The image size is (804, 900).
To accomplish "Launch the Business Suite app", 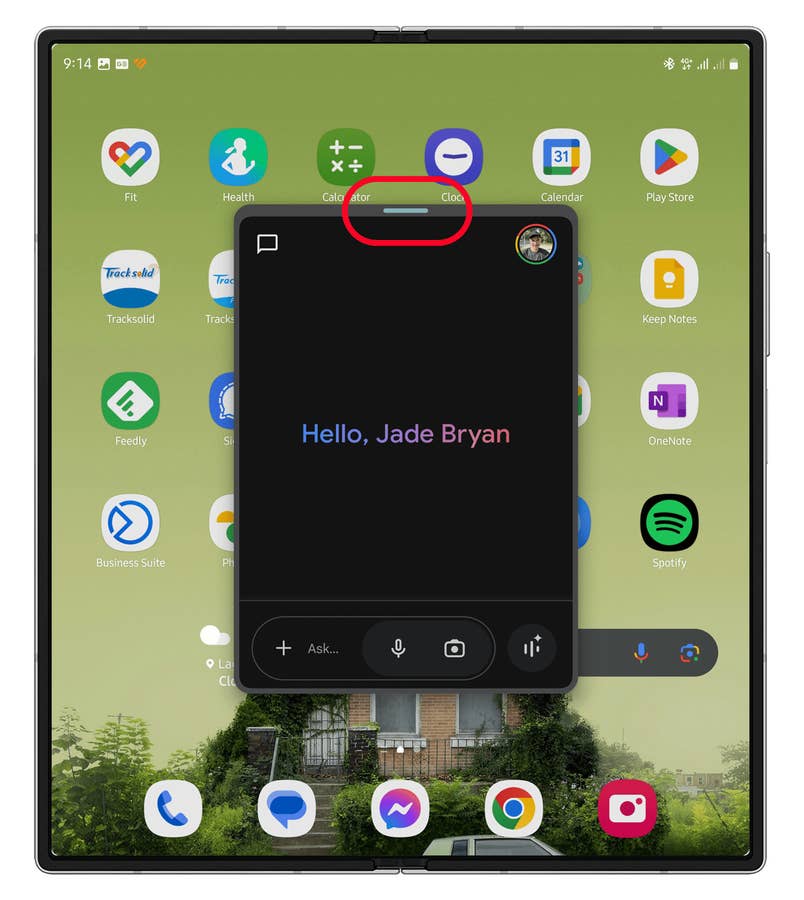I will click(130, 523).
